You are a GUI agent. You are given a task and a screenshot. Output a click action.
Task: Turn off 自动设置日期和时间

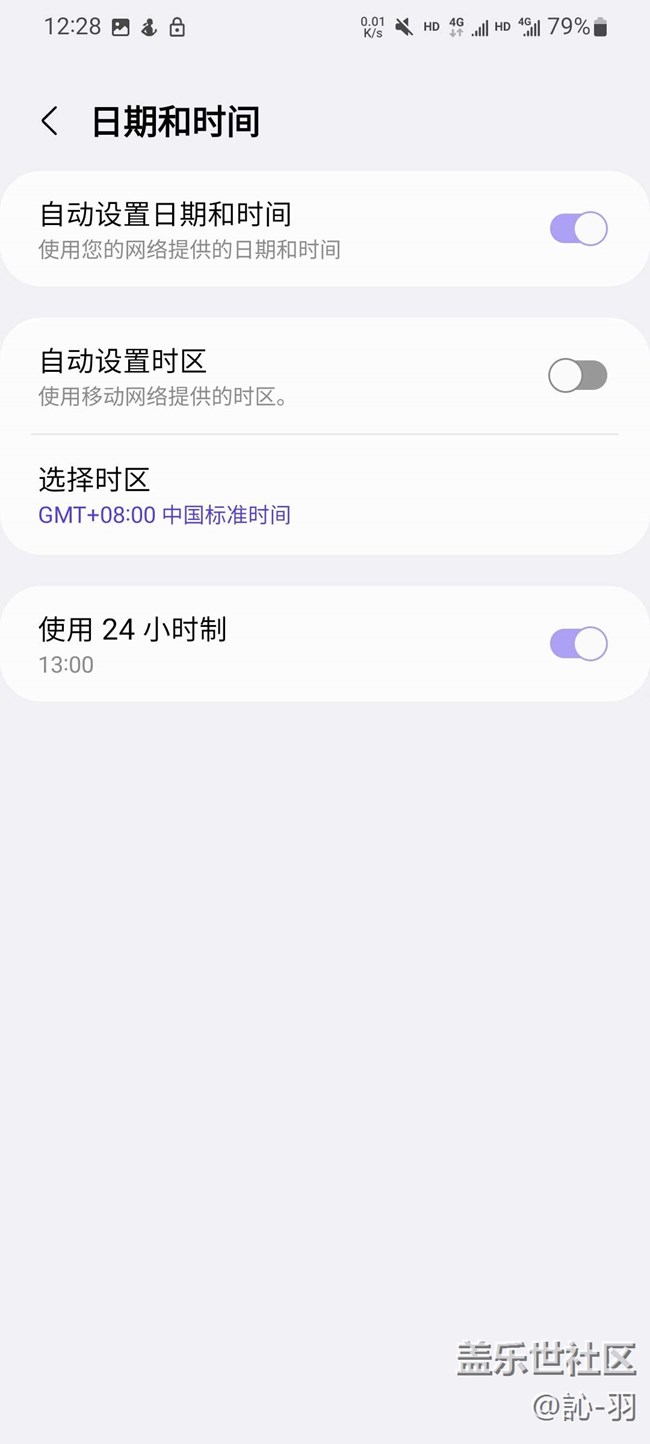coord(578,229)
